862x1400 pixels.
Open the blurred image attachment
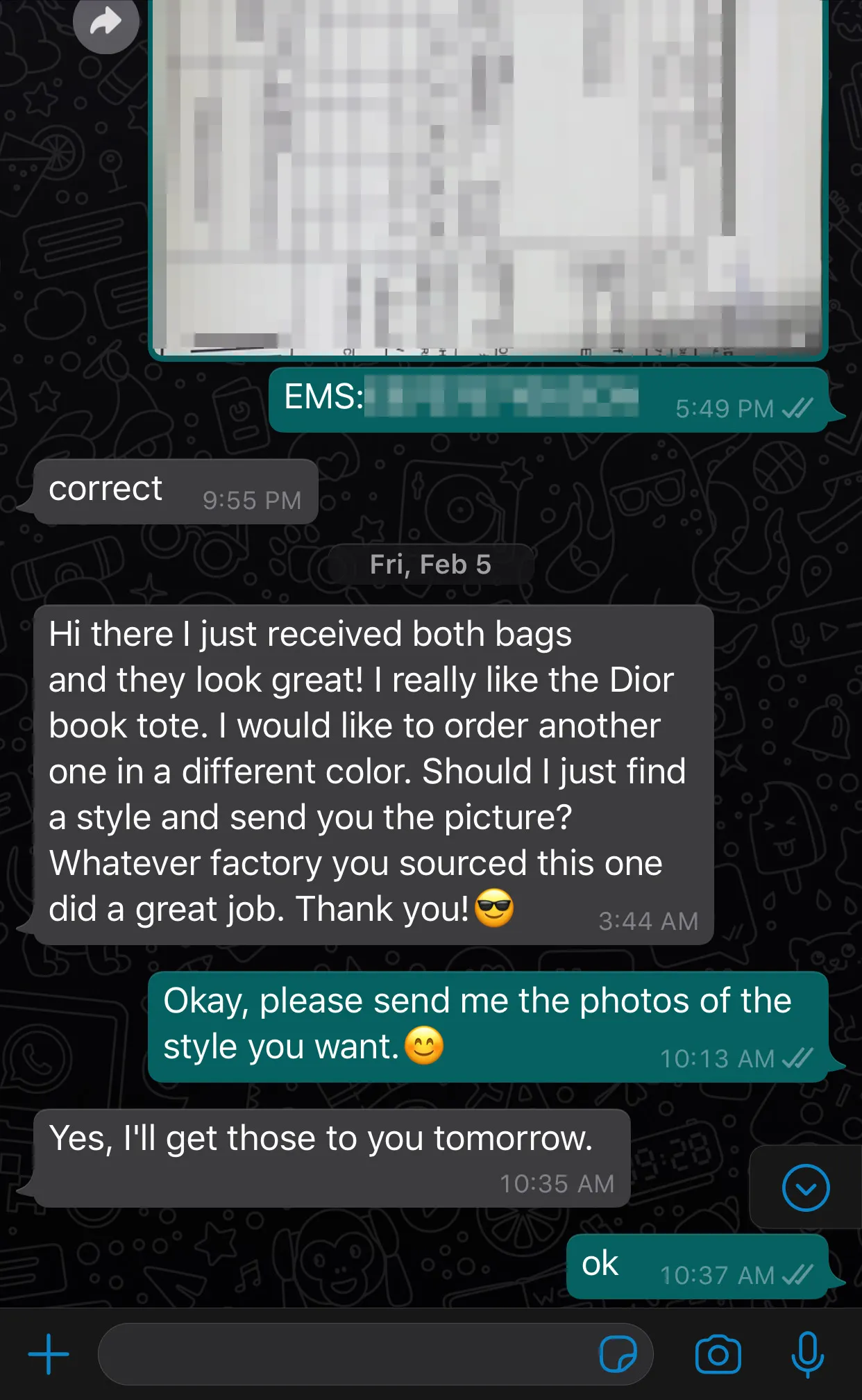[488, 174]
